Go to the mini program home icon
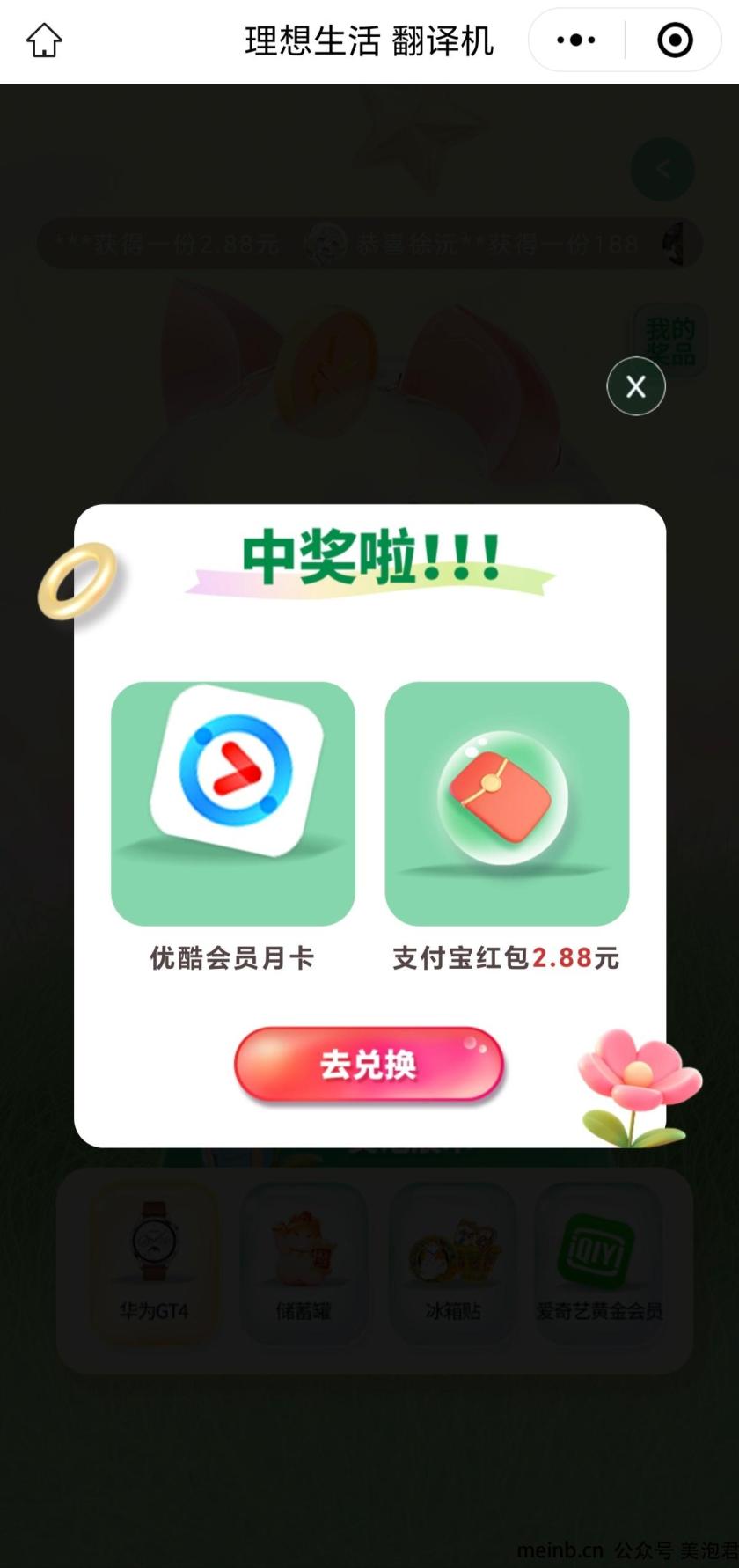 [x=44, y=40]
